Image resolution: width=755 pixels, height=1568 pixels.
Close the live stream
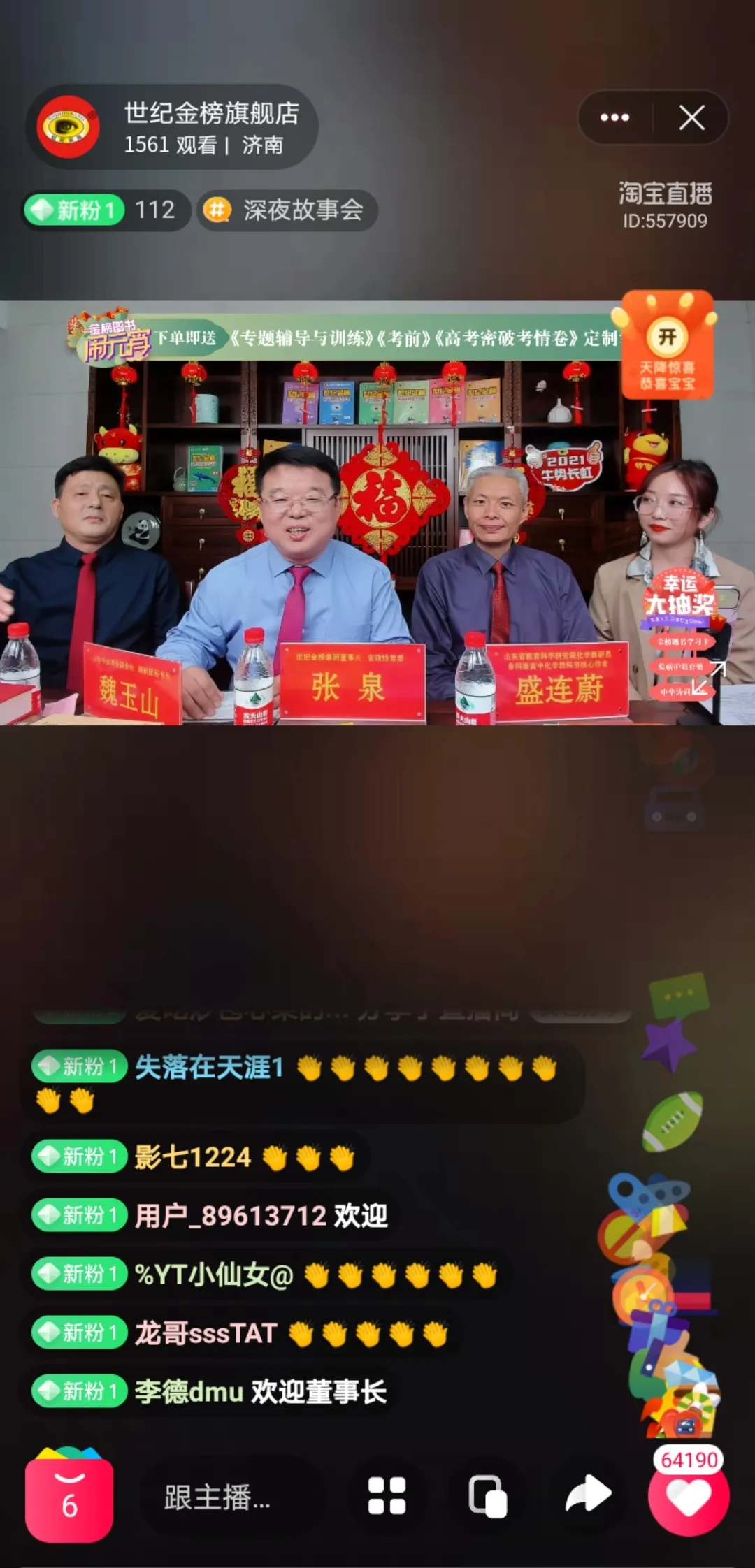691,118
